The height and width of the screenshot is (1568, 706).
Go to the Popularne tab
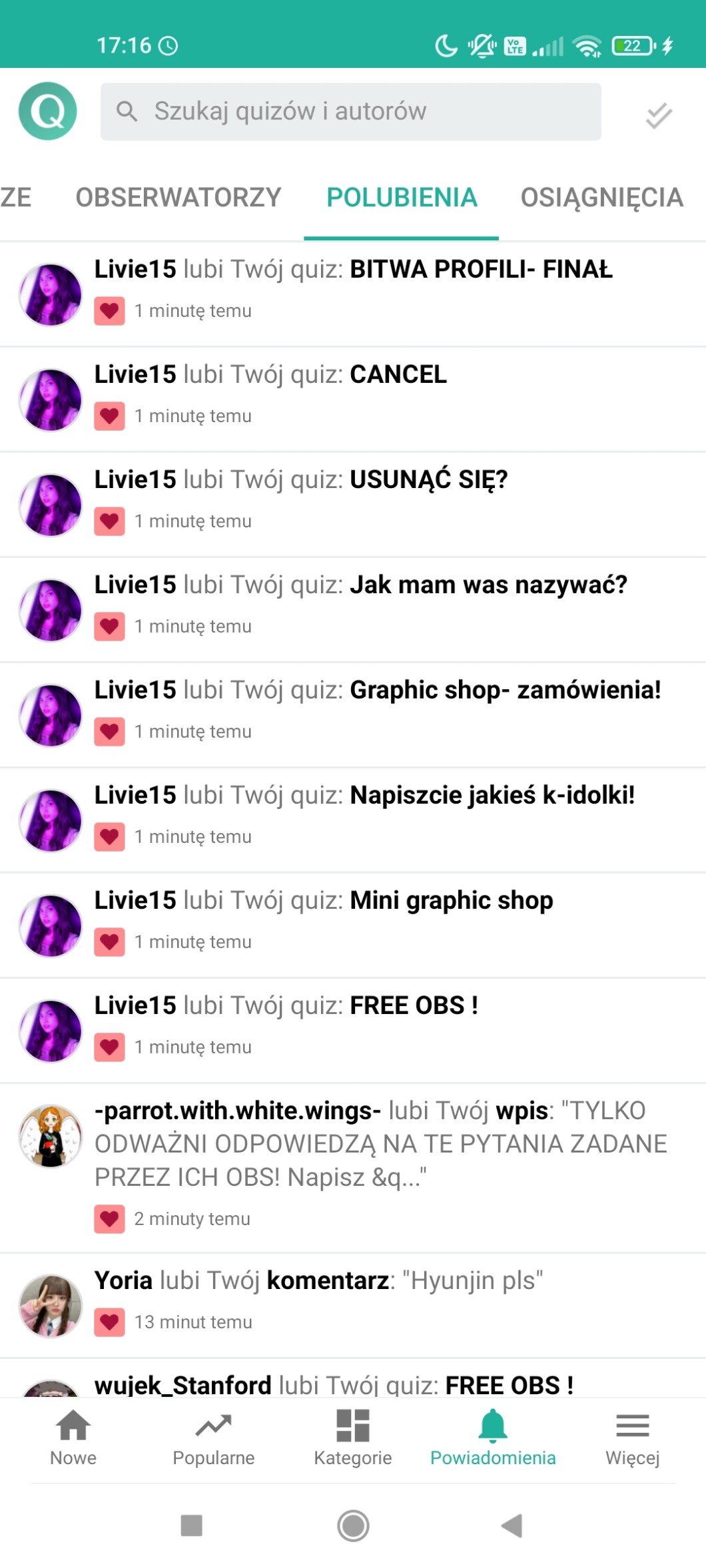click(213, 1438)
